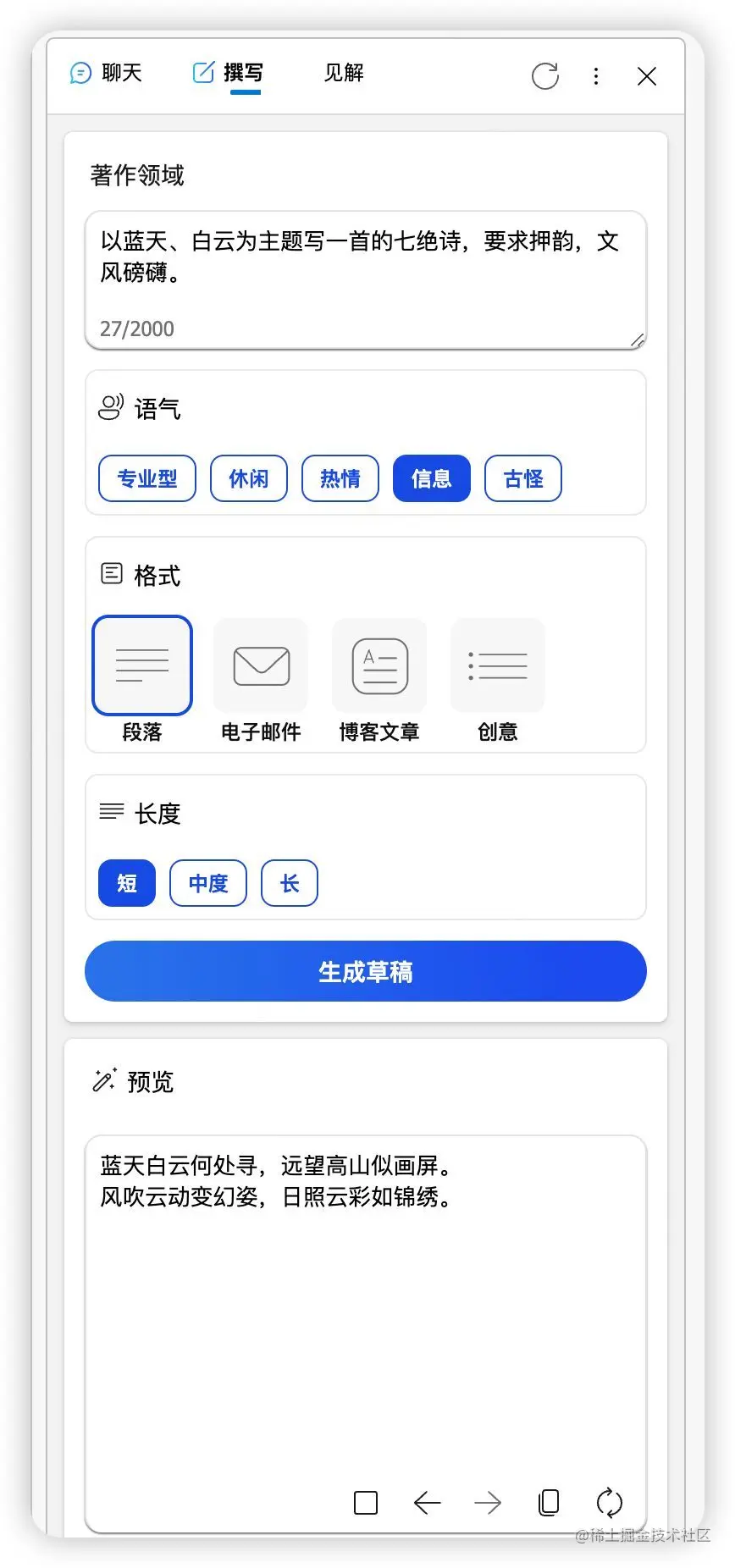Screen dimensions: 735x1568
Task: Copy the preview poem text
Action: 549,1503
